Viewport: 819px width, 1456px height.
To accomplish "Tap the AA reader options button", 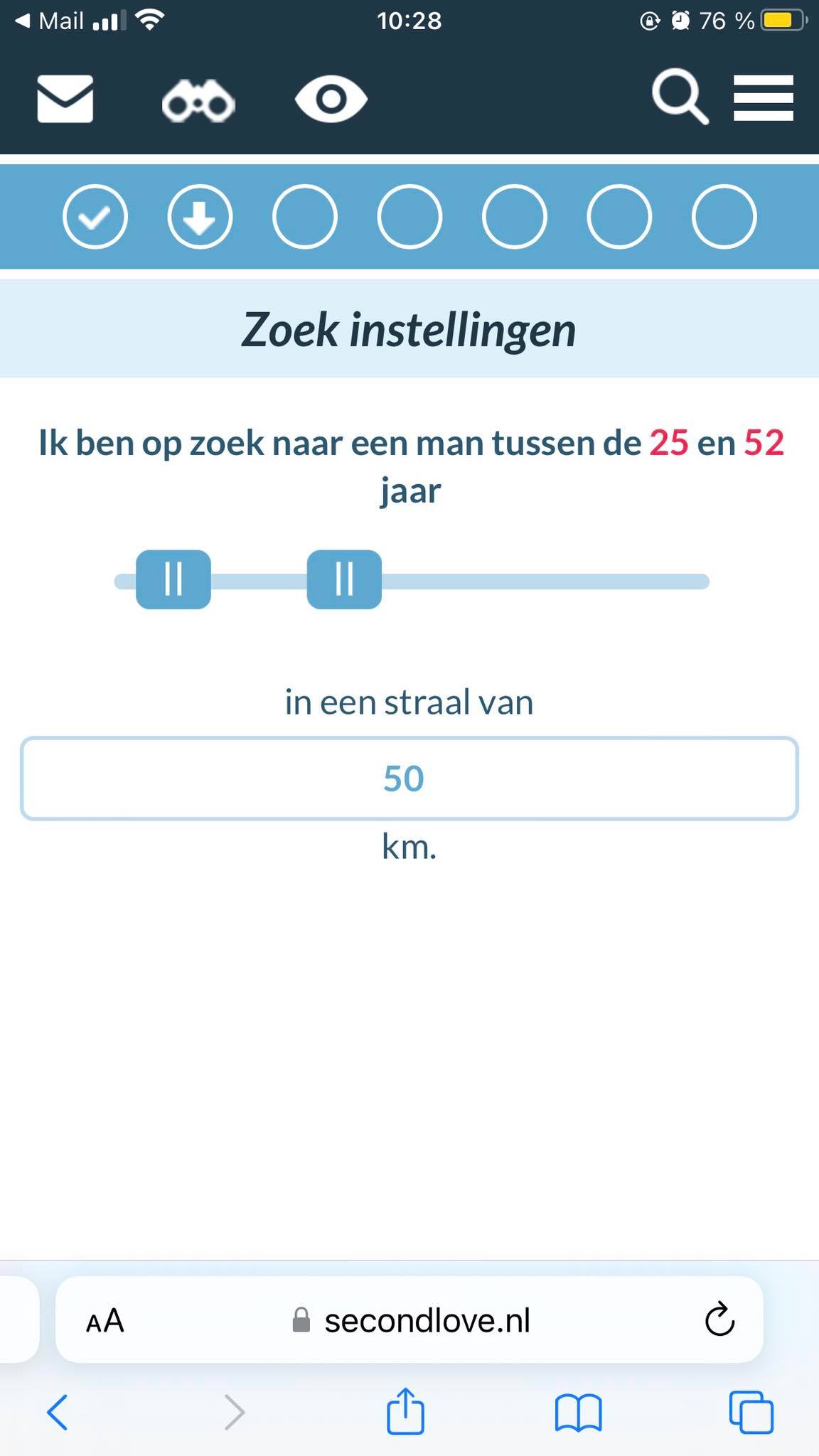I will 105,1321.
